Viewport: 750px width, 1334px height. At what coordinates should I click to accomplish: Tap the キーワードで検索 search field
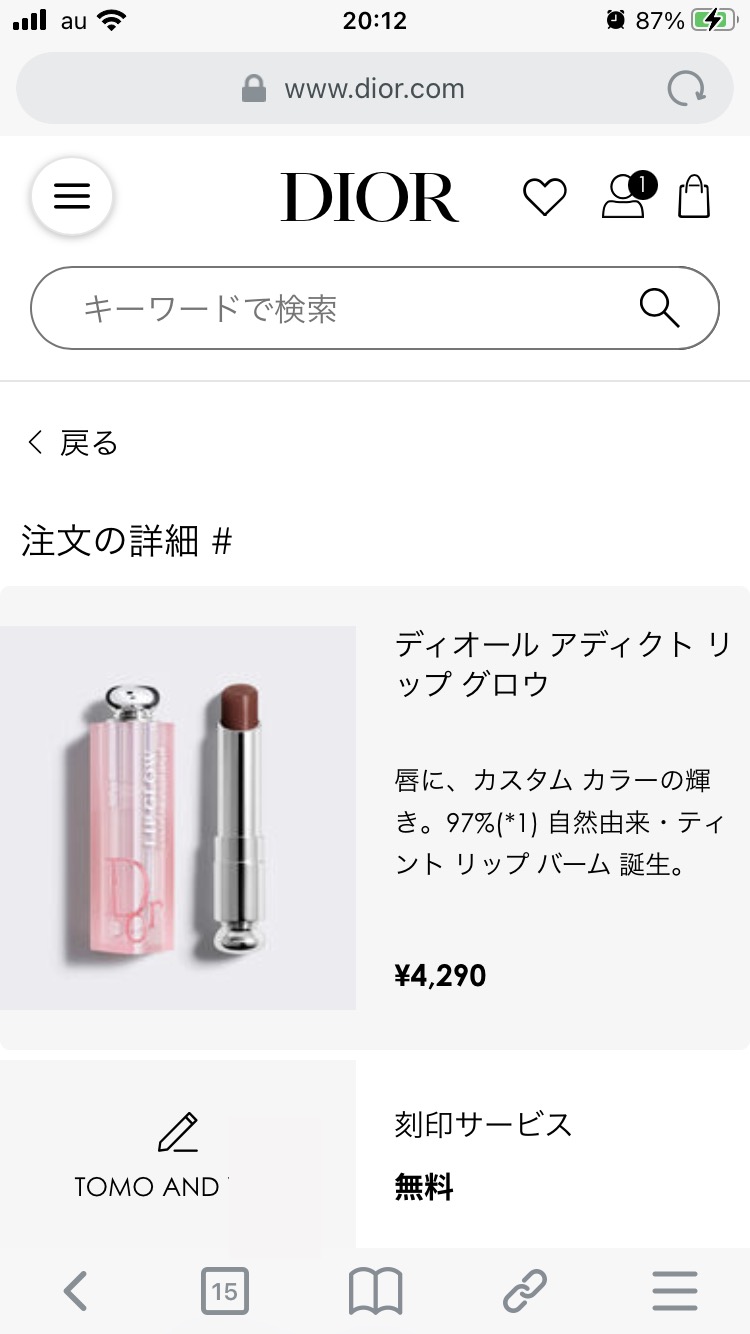pyautogui.click(x=375, y=308)
